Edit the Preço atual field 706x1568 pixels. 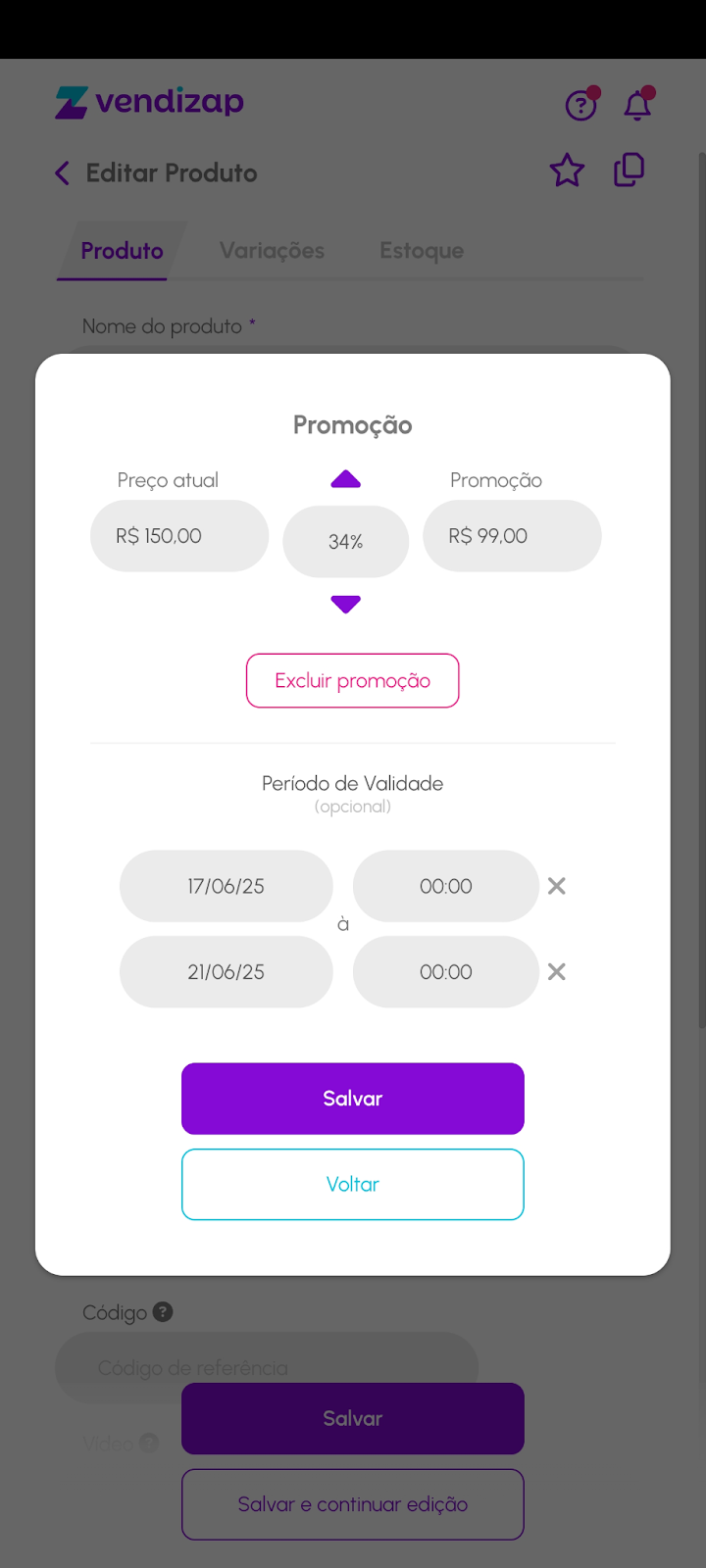click(179, 536)
